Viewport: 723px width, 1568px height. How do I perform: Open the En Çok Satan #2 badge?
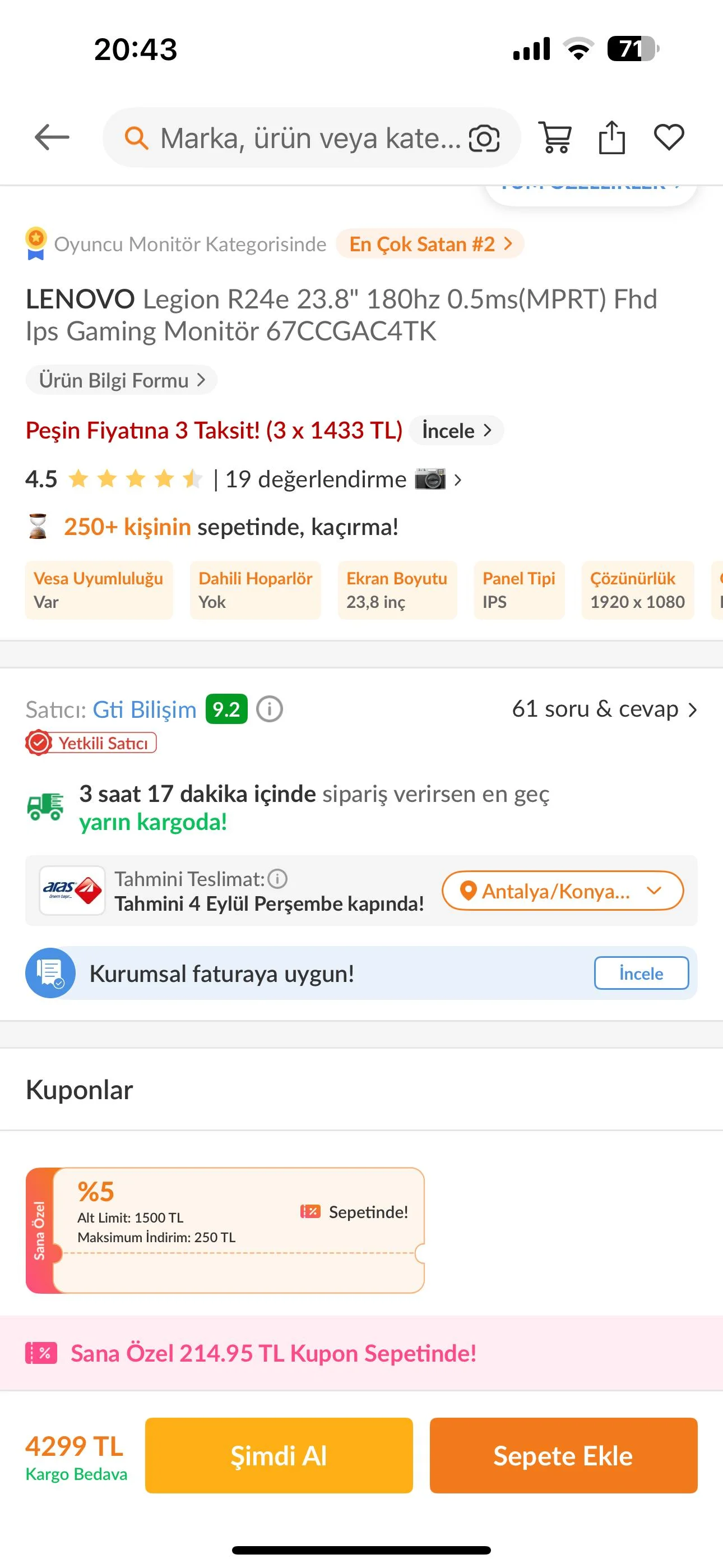click(x=430, y=244)
